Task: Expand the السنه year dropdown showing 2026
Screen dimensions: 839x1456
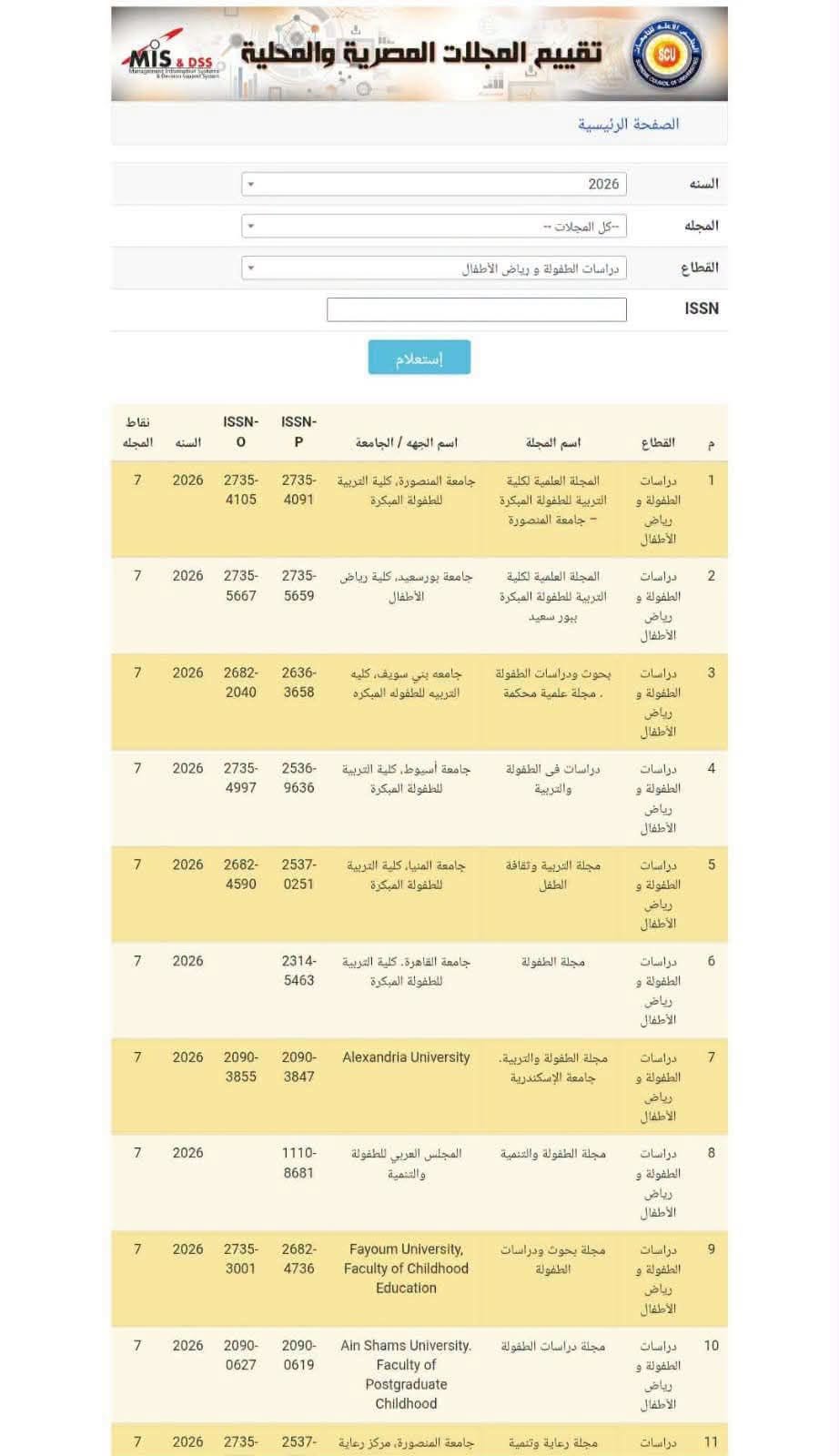Action: [434, 184]
